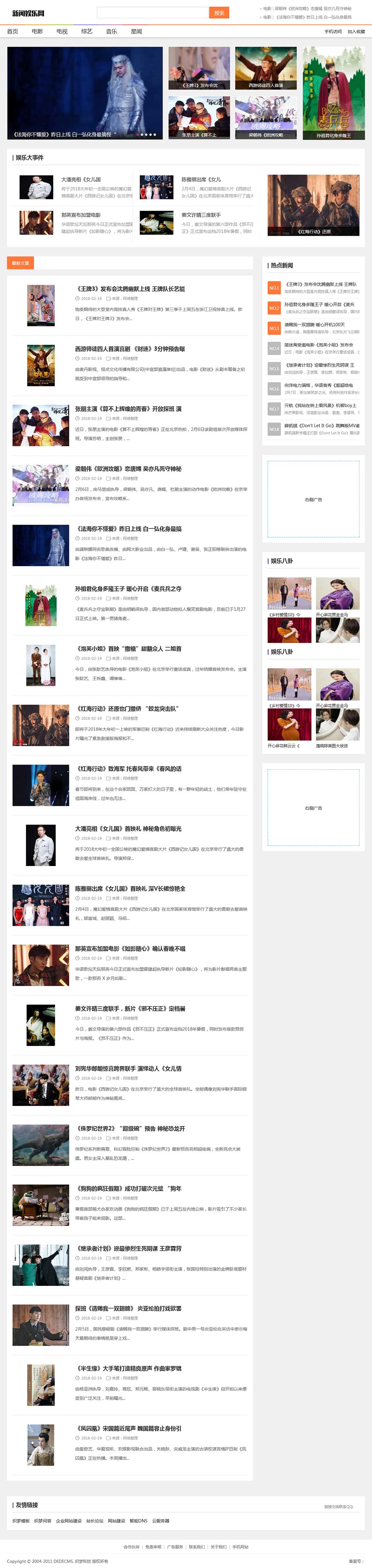Viewport: 372px width, 1568px height.
Task: Read article 《王牌3》发布会沈腾幽默上线
Action: click(130, 289)
